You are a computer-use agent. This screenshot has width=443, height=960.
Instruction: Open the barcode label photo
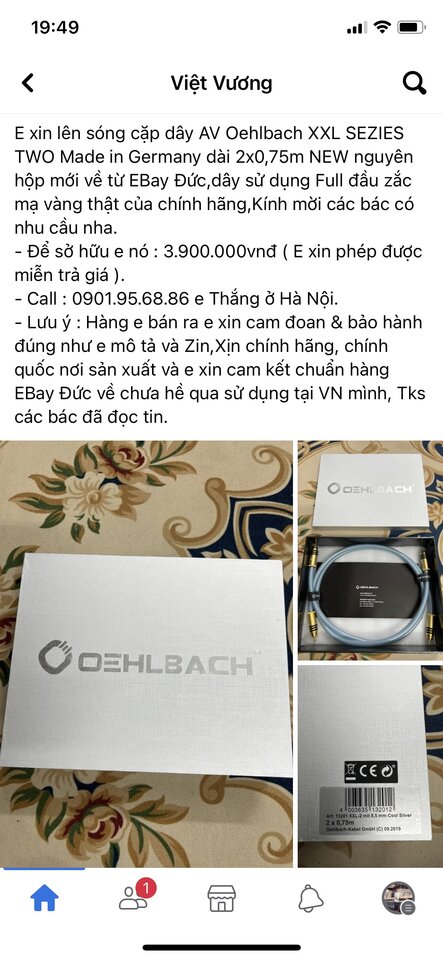click(370, 766)
